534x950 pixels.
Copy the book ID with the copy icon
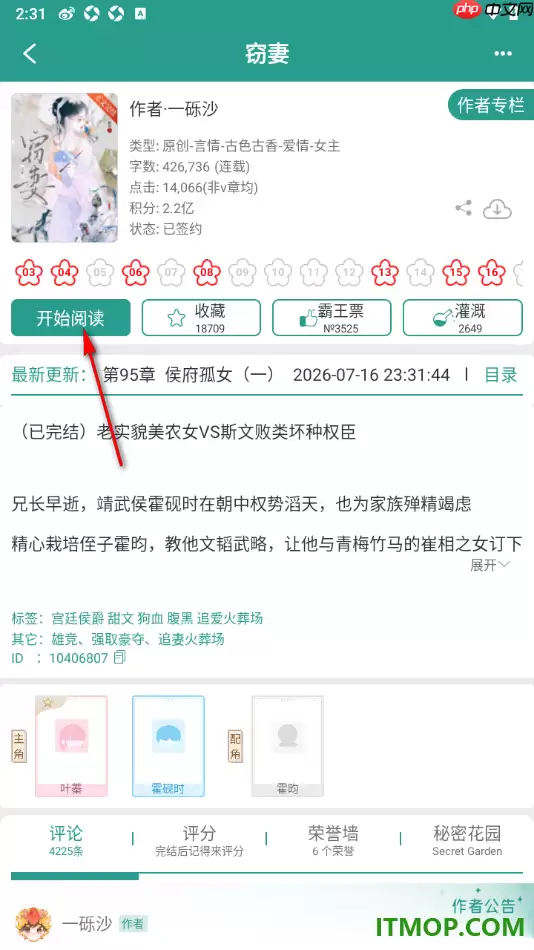tap(120, 657)
